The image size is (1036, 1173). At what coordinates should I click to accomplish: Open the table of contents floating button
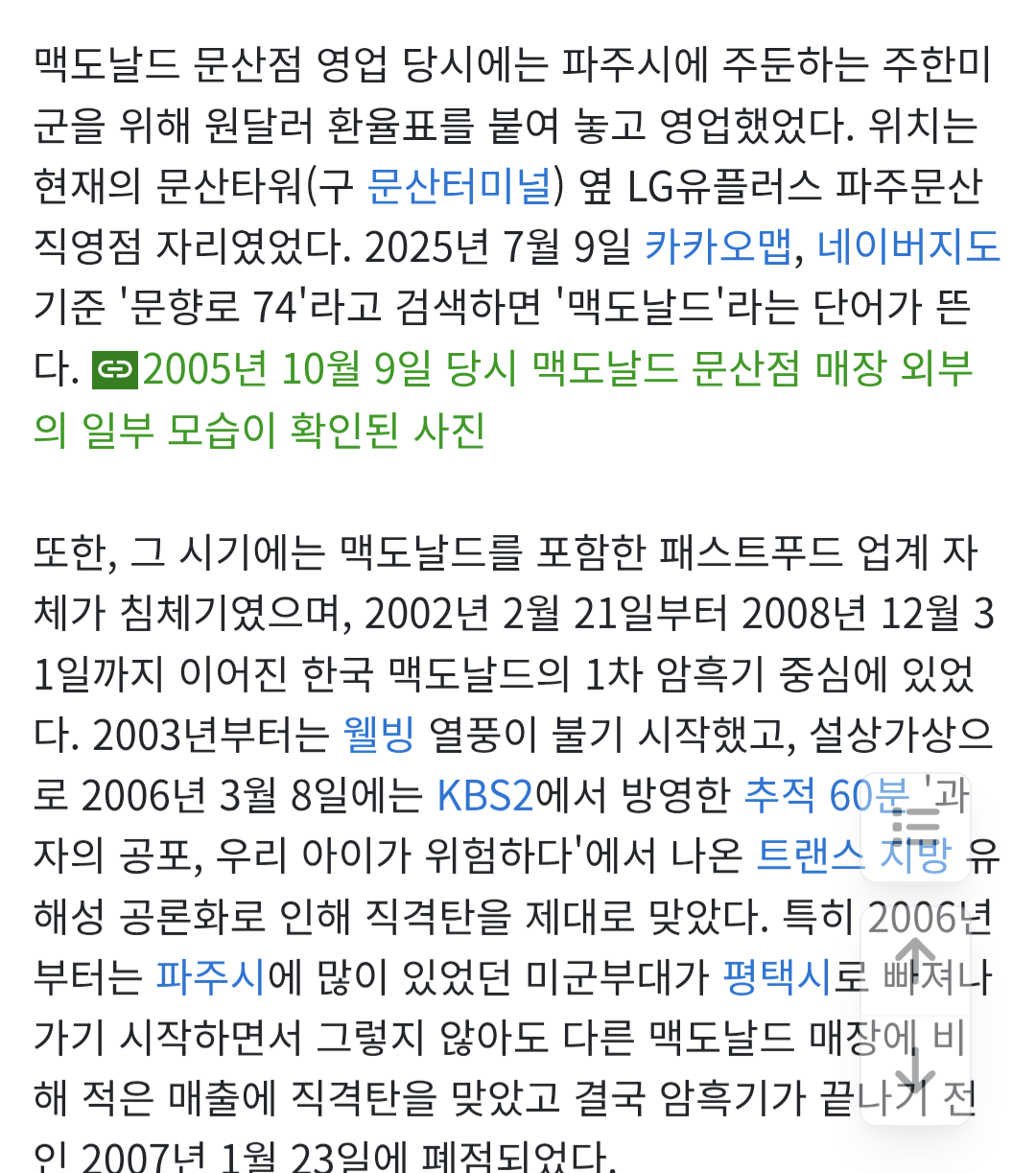[915, 827]
